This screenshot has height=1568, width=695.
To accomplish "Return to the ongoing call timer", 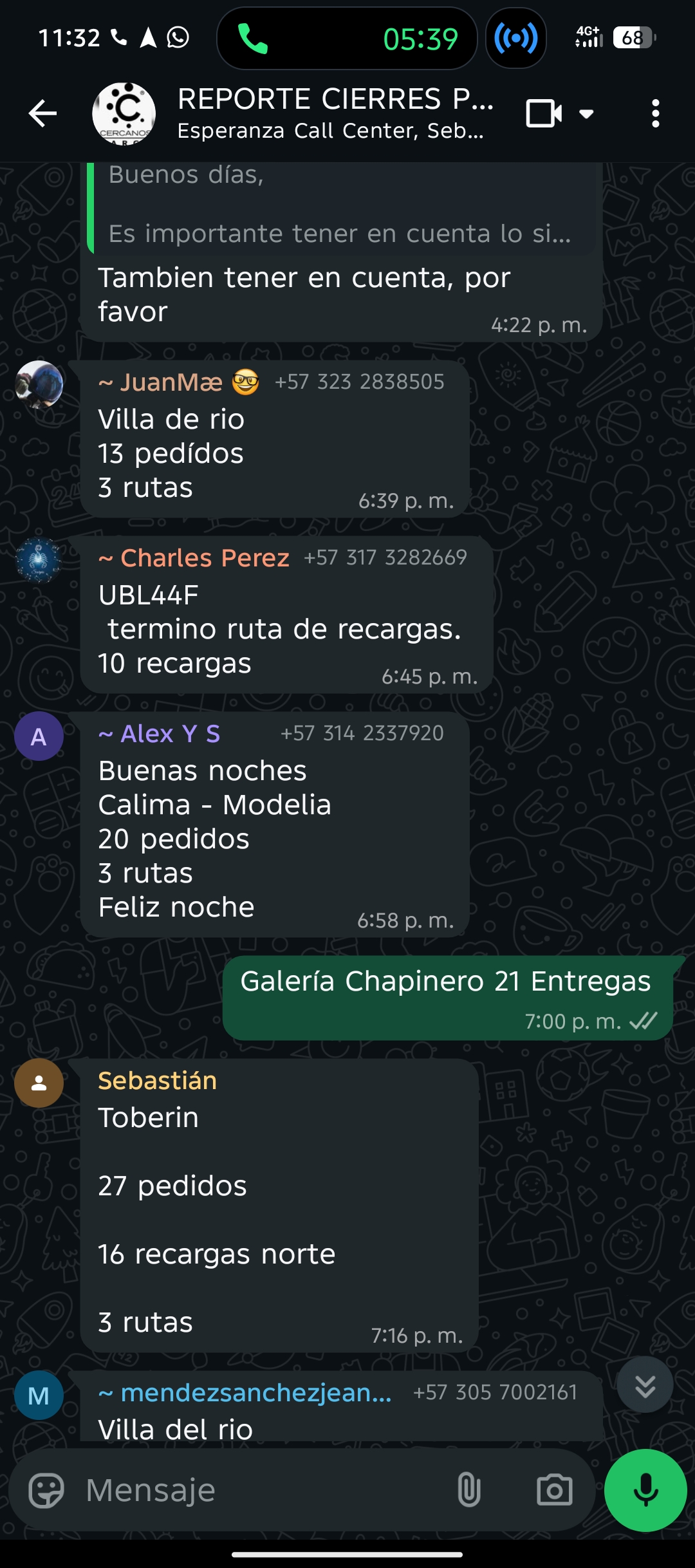I will click(347, 39).
